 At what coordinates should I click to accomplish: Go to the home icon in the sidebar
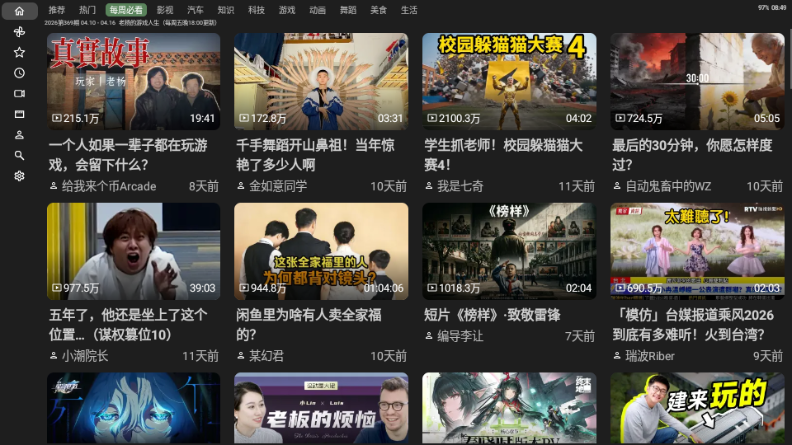click(x=19, y=11)
